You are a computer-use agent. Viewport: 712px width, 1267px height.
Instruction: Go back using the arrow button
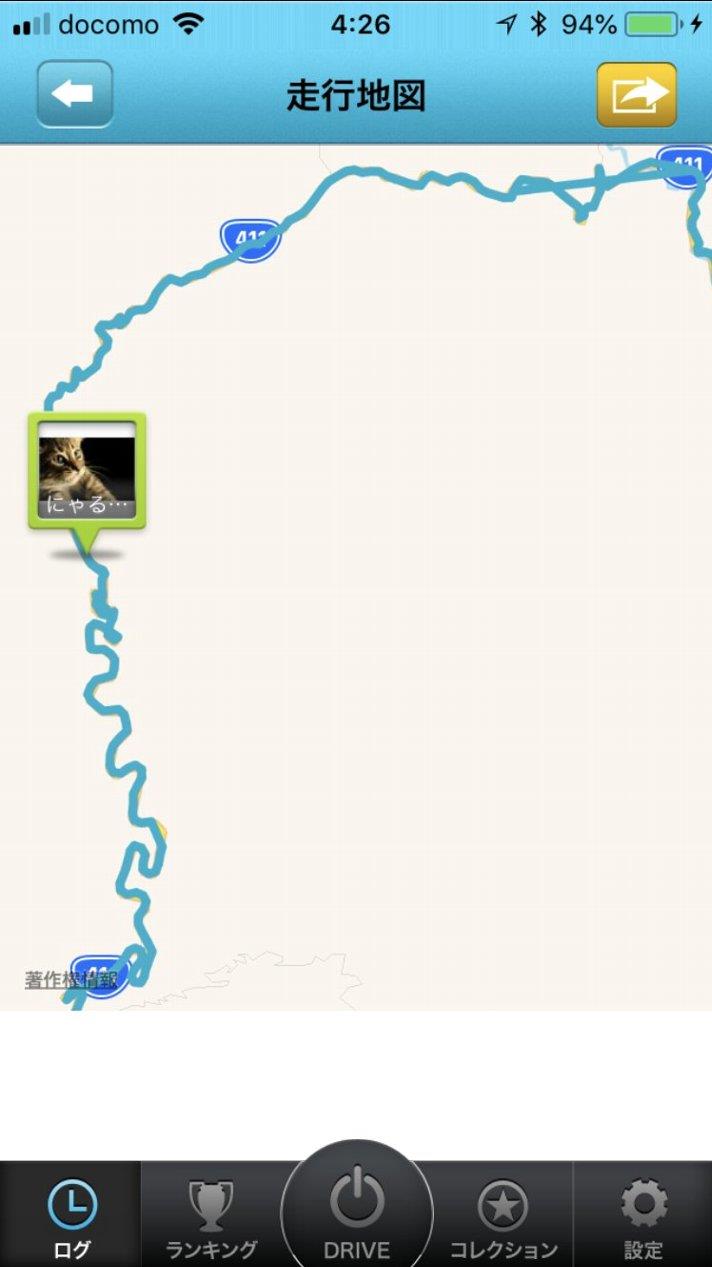75,95
